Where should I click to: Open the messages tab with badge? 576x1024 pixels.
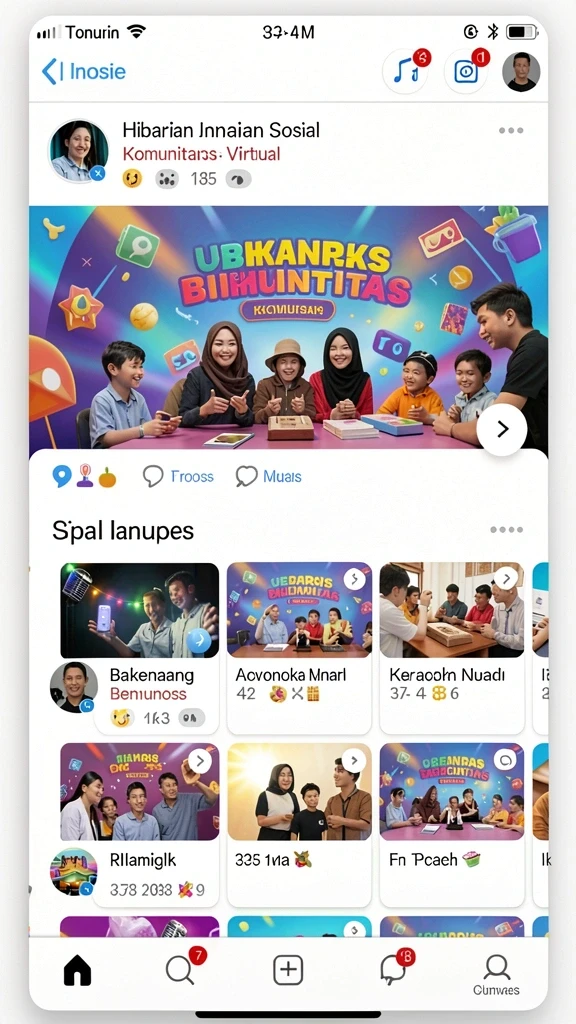coord(394,968)
